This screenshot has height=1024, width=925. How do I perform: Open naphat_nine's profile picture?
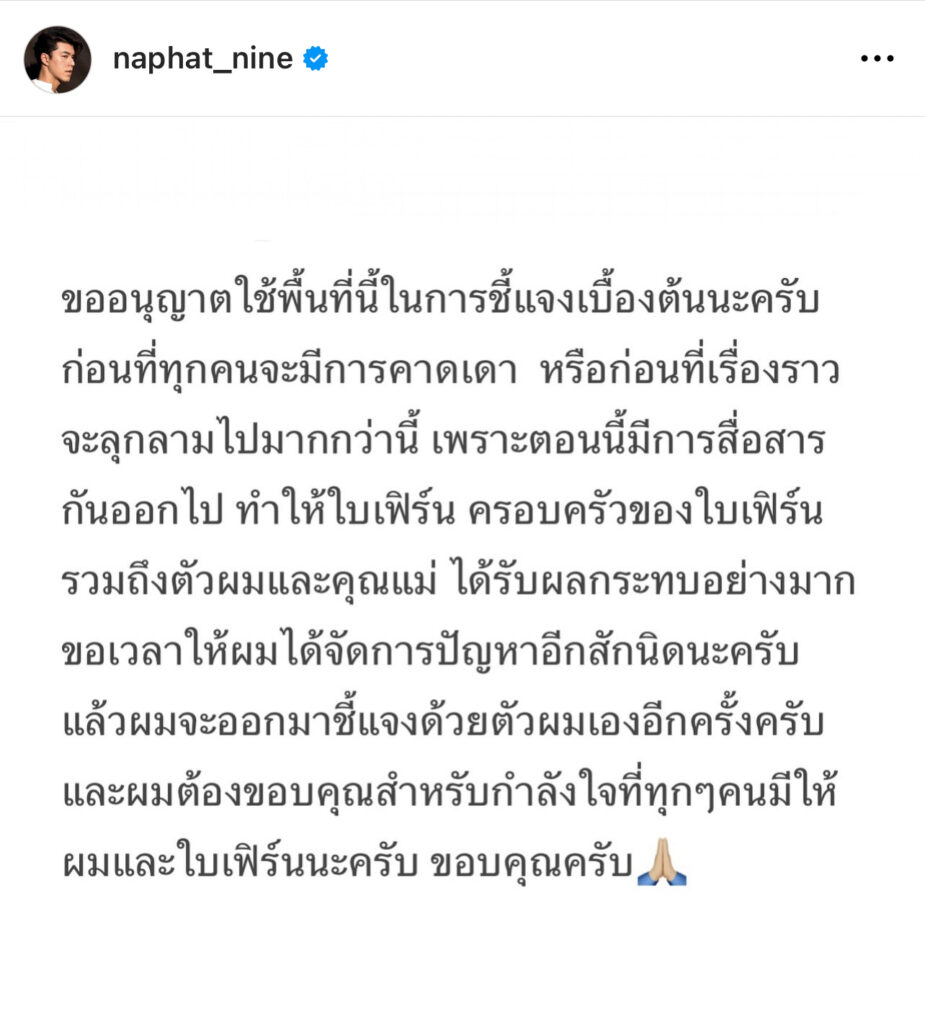click(57, 59)
